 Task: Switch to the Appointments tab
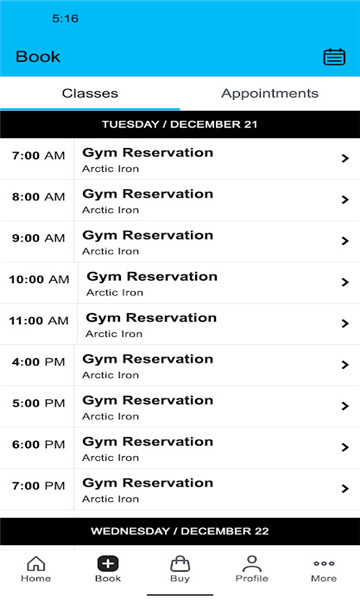pos(270,94)
